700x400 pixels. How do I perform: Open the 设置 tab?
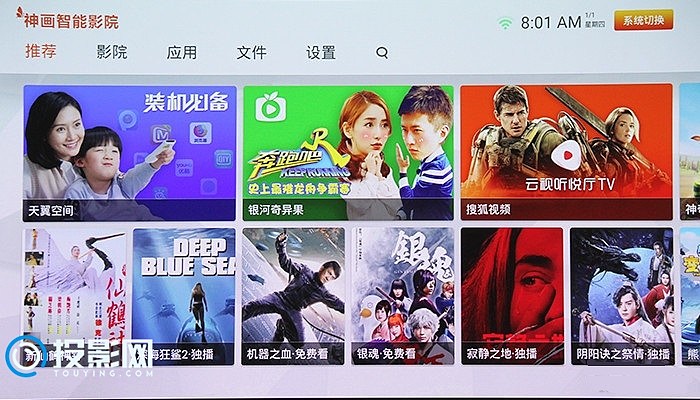click(x=321, y=53)
